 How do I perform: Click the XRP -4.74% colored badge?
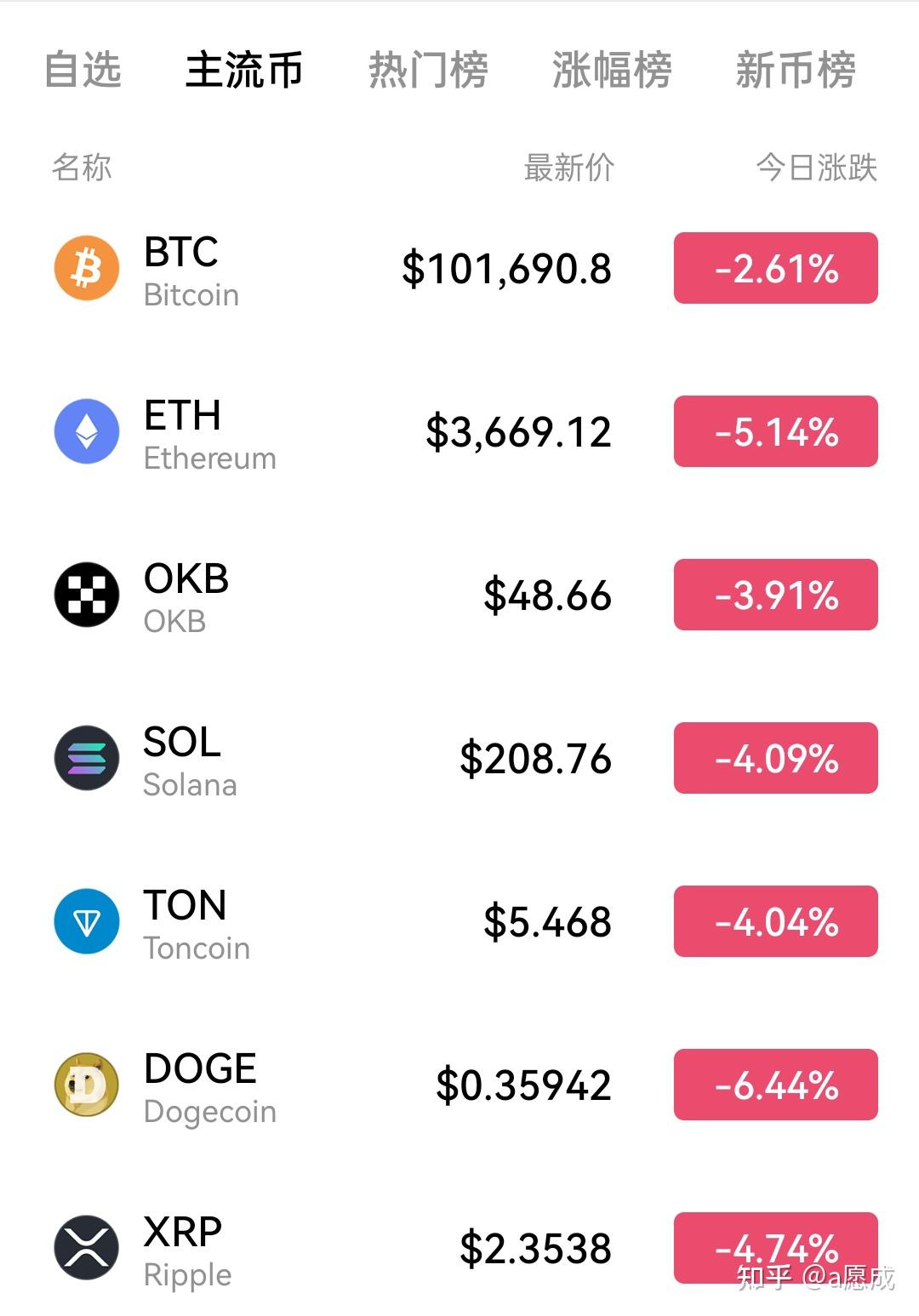[x=774, y=1248]
